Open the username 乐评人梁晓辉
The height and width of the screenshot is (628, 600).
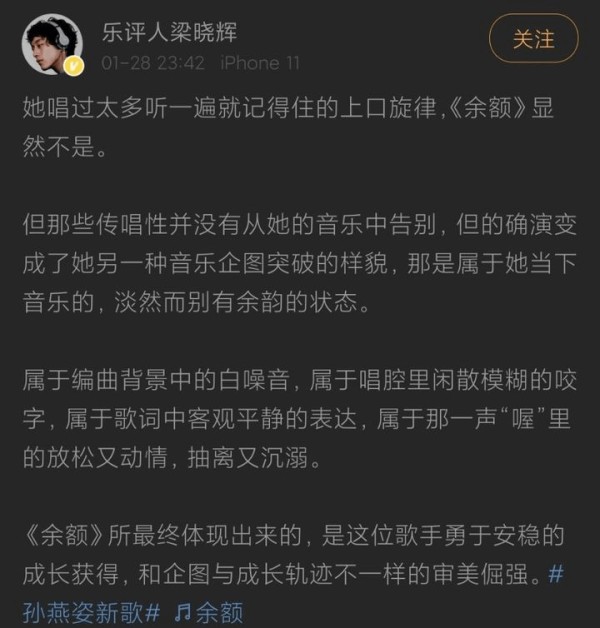(169, 30)
